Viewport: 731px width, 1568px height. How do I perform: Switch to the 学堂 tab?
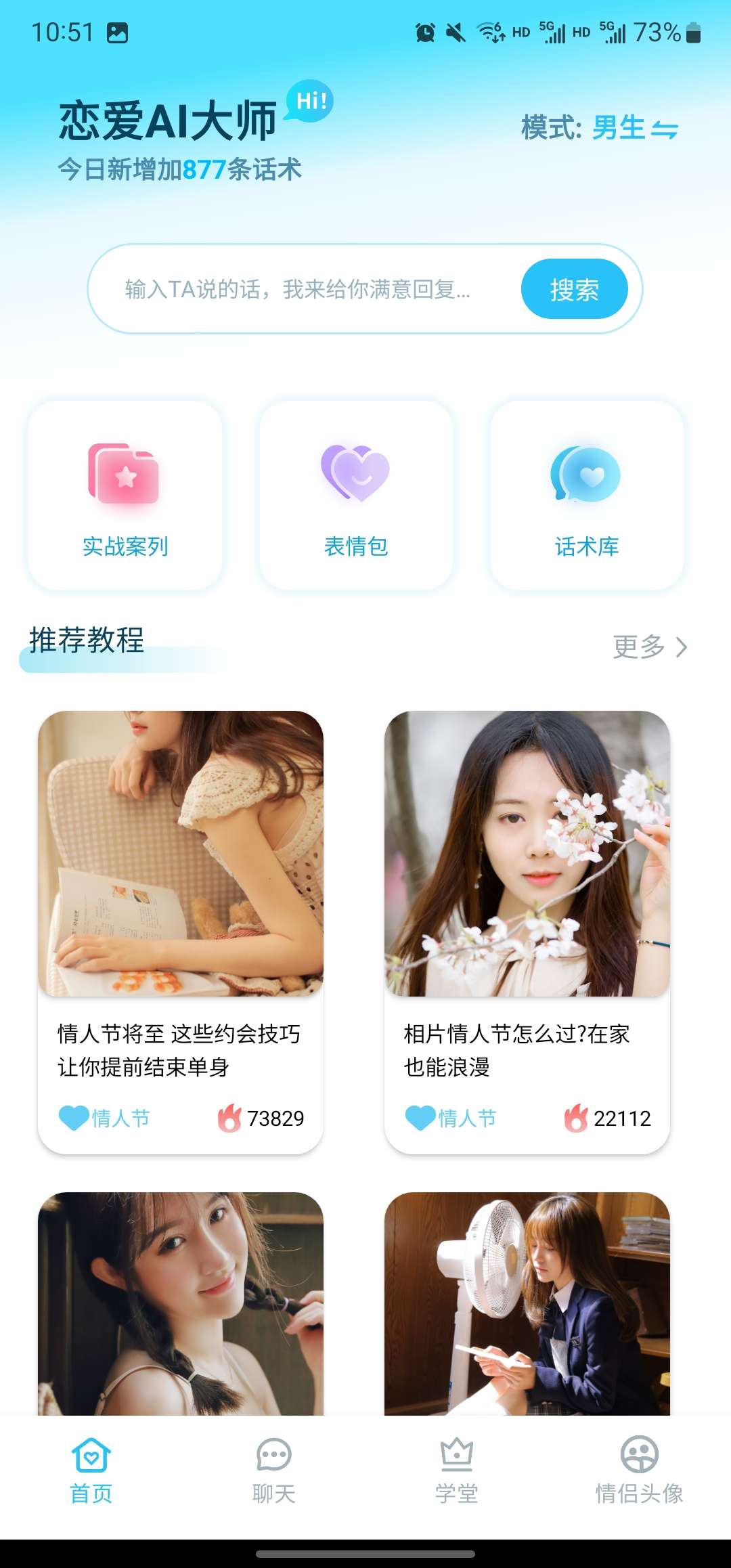[x=457, y=1468]
